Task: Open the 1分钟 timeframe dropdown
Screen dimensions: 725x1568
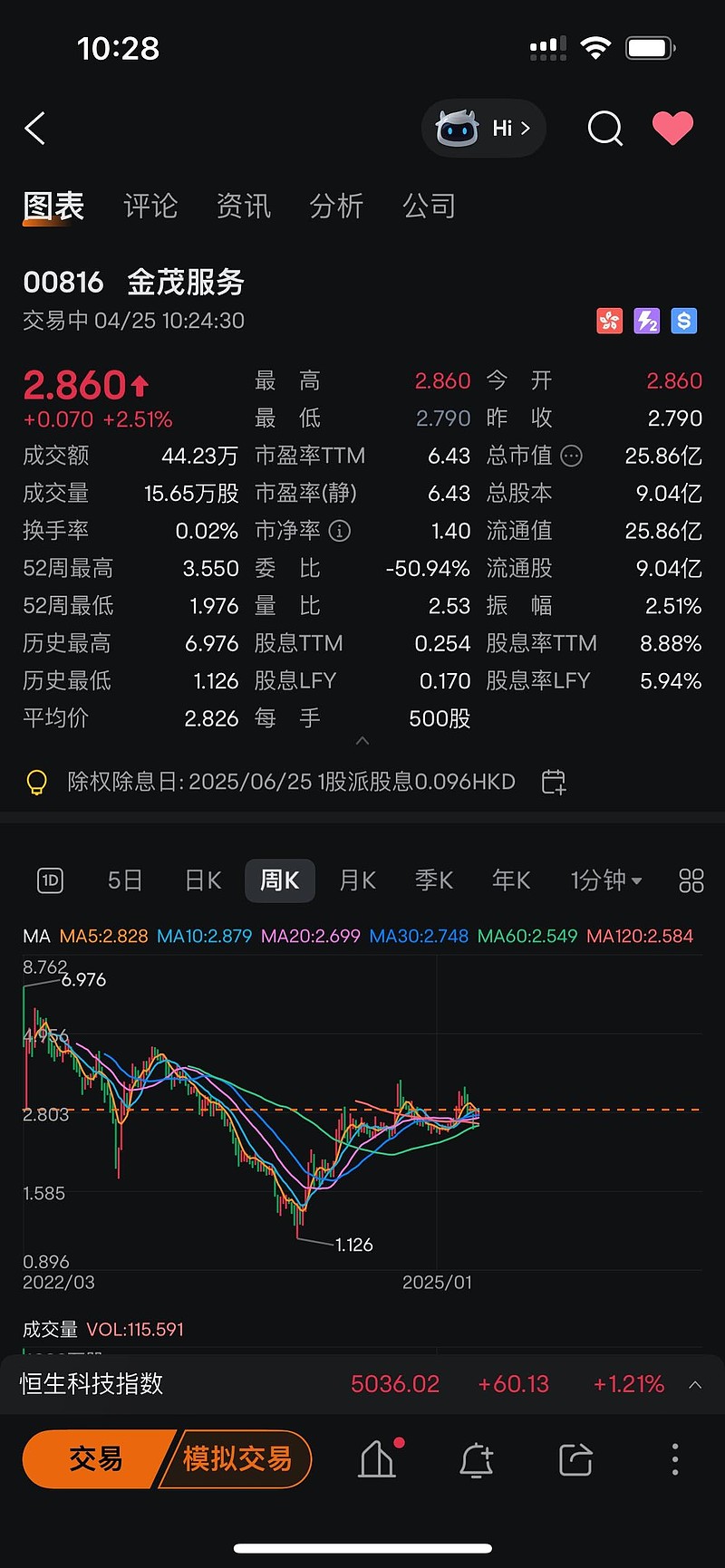Action: tap(606, 880)
